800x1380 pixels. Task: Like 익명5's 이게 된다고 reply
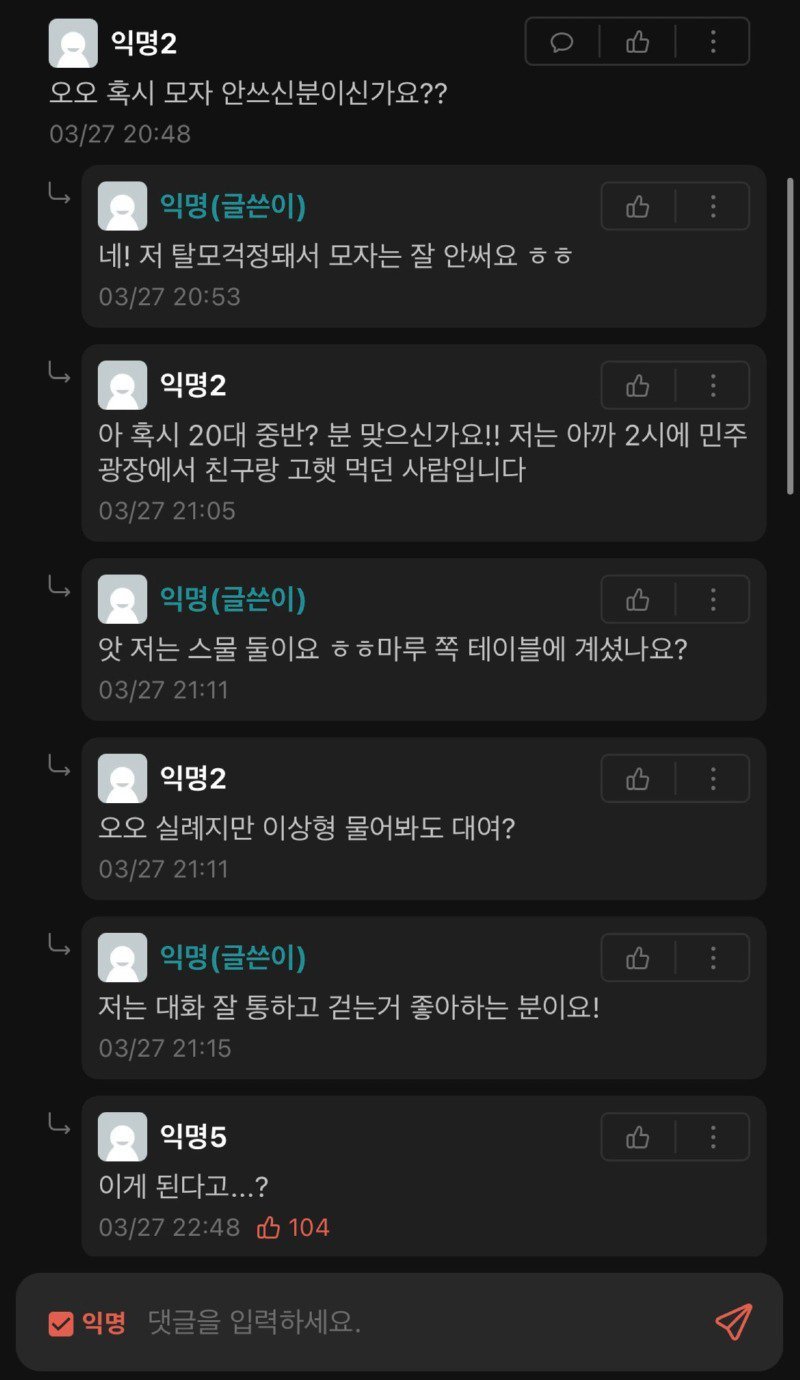[x=637, y=1137]
